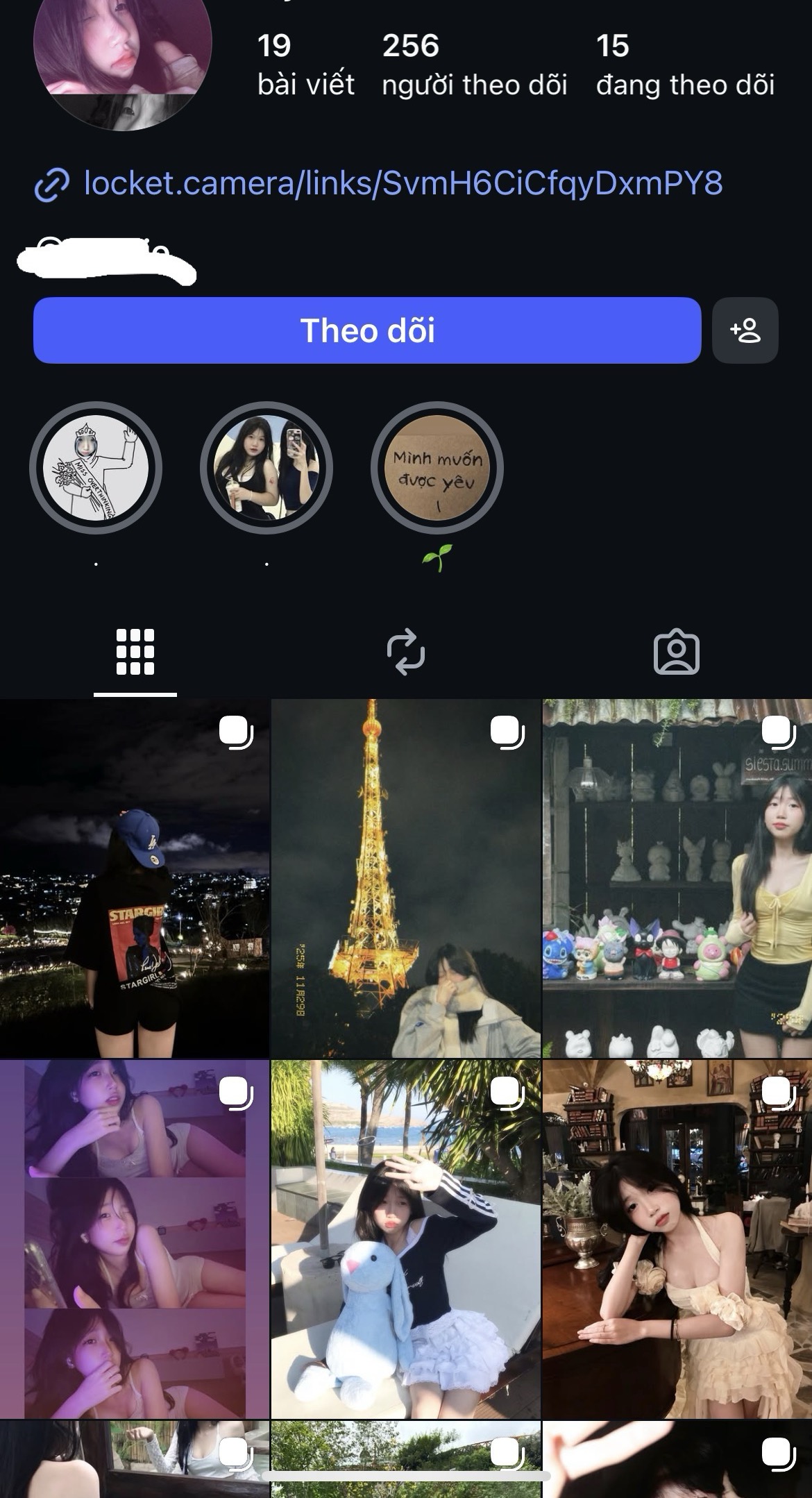The image size is (812, 1498).
Task: Open the suggested people add-user button
Action: tap(745, 330)
